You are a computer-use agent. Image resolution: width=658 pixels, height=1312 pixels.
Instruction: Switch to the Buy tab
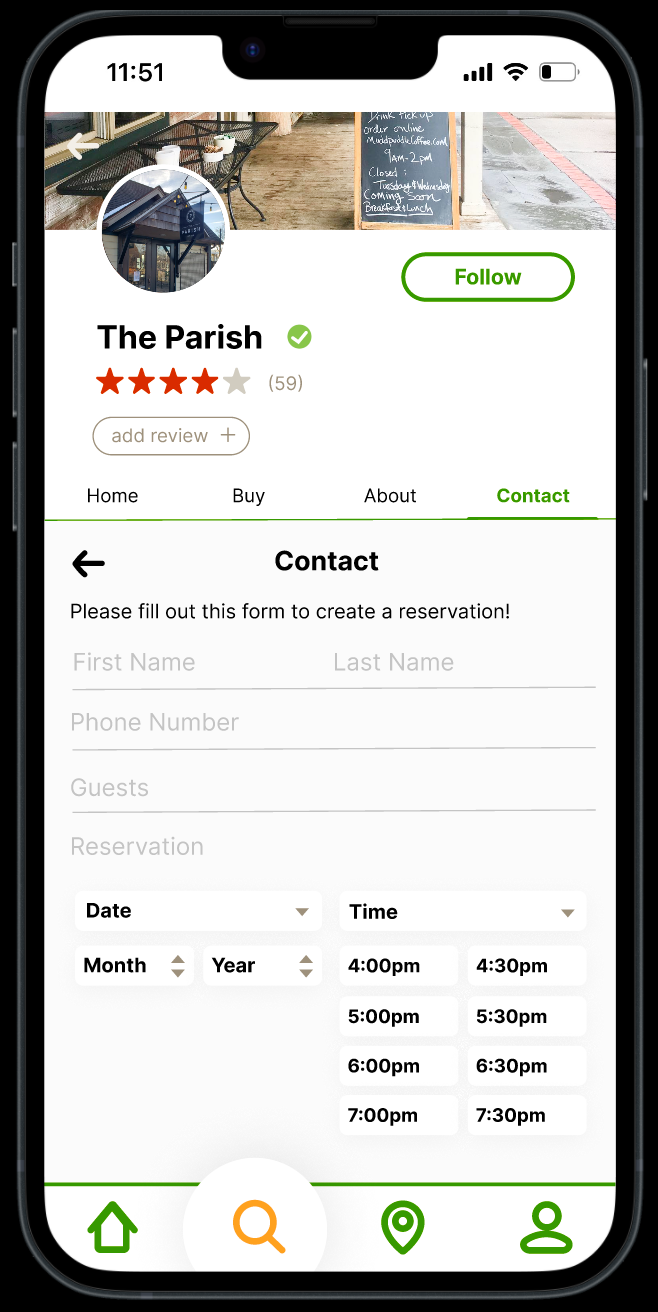(x=249, y=496)
